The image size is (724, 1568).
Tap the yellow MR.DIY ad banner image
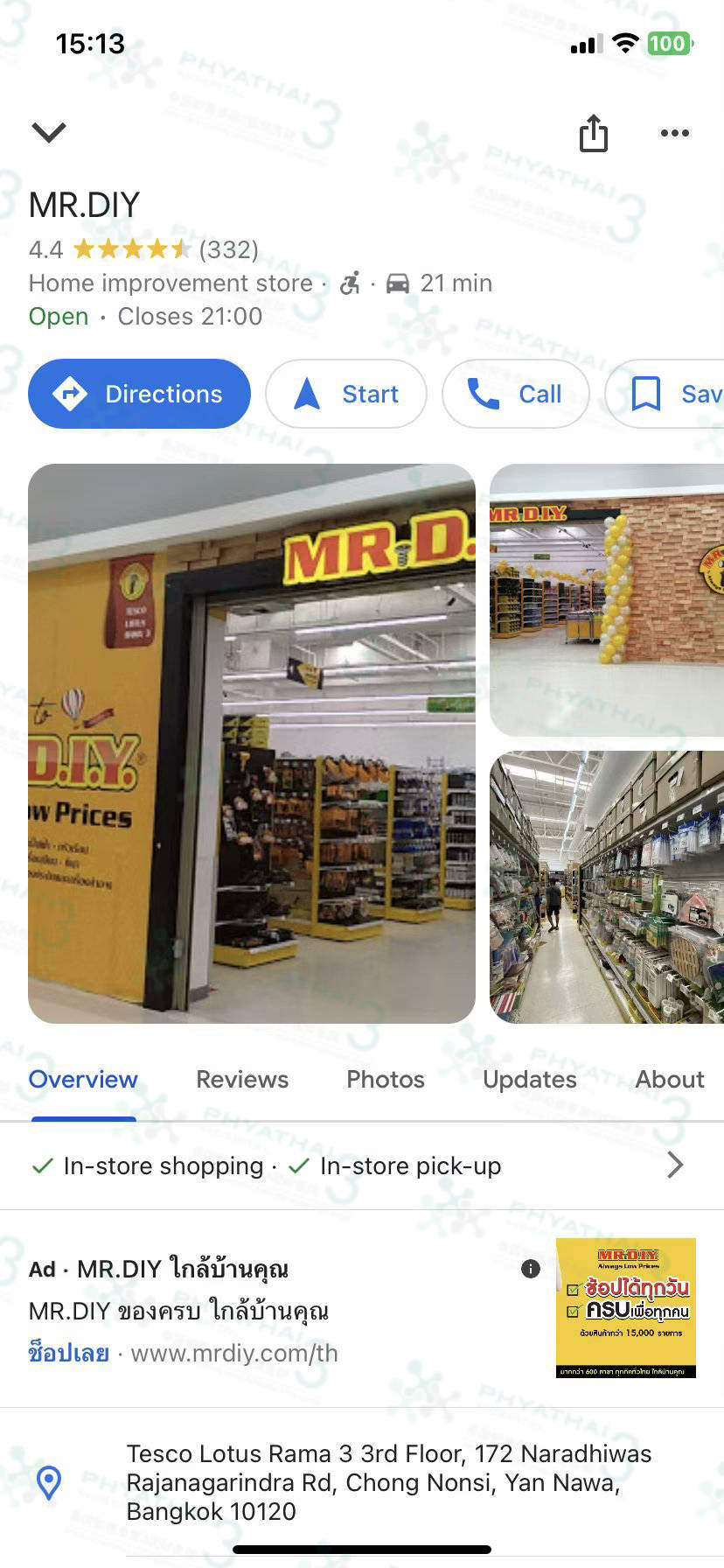pyautogui.click(x=626, y=1308)
